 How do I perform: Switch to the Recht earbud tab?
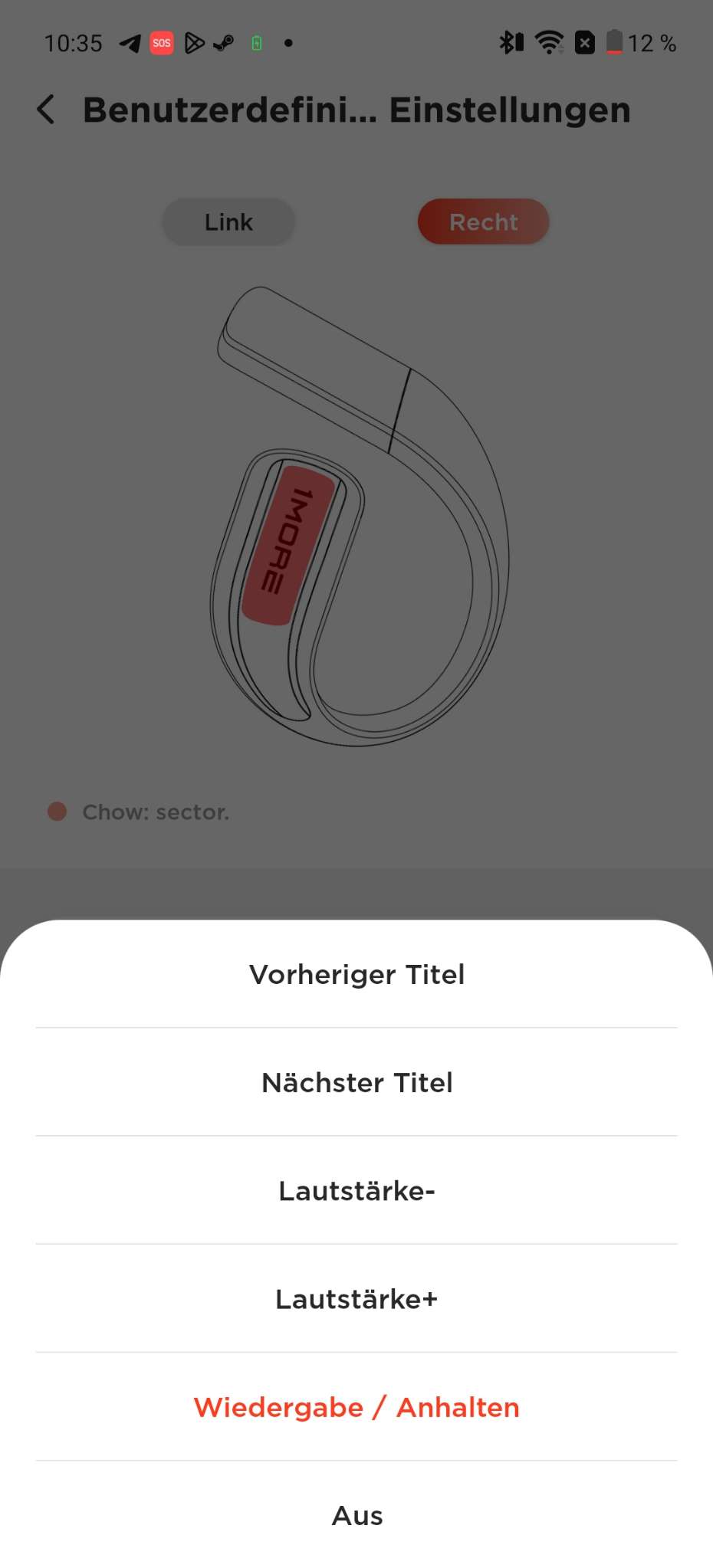pos(484,222)
